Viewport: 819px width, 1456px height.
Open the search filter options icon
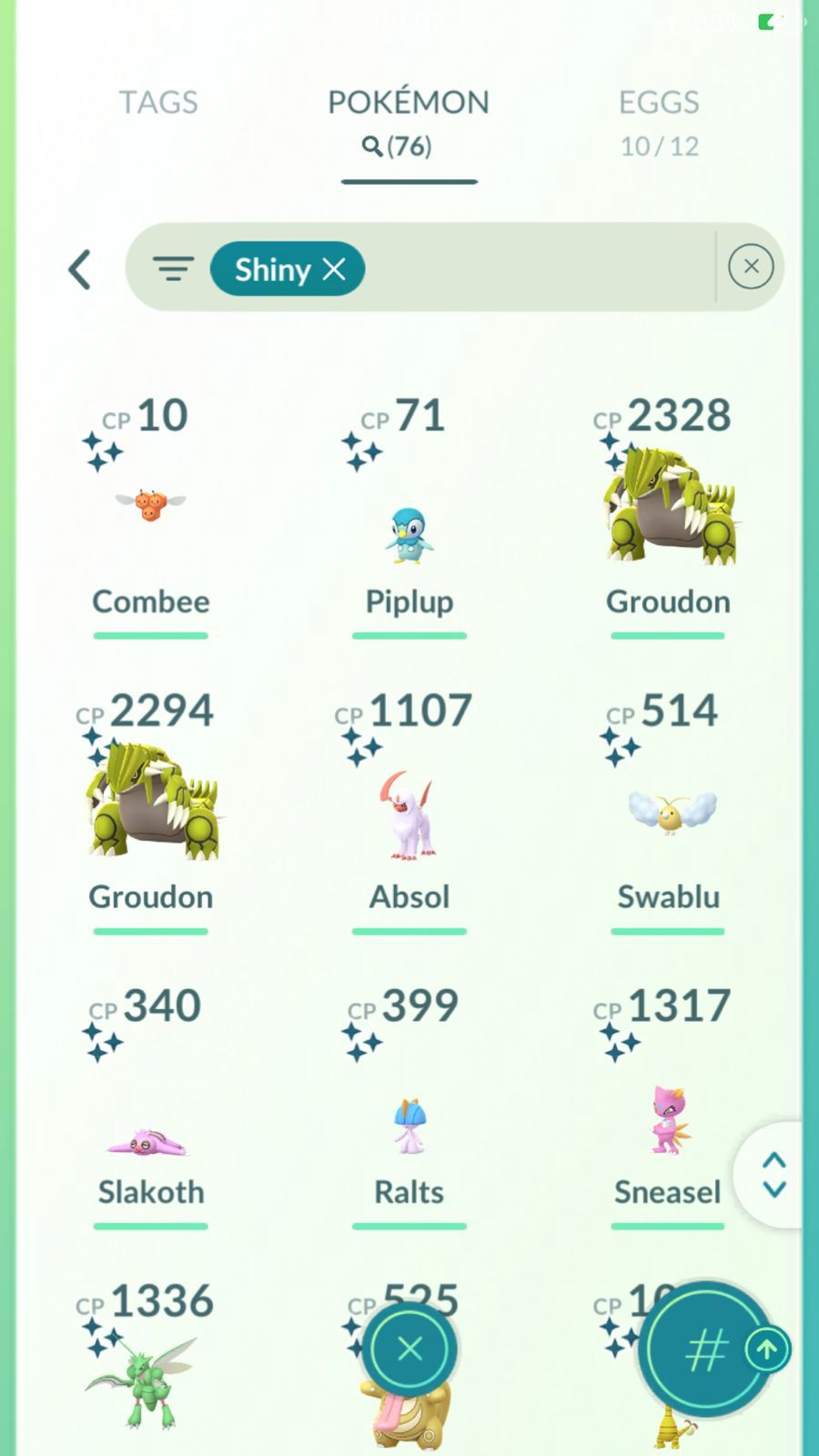click(173, 268)
